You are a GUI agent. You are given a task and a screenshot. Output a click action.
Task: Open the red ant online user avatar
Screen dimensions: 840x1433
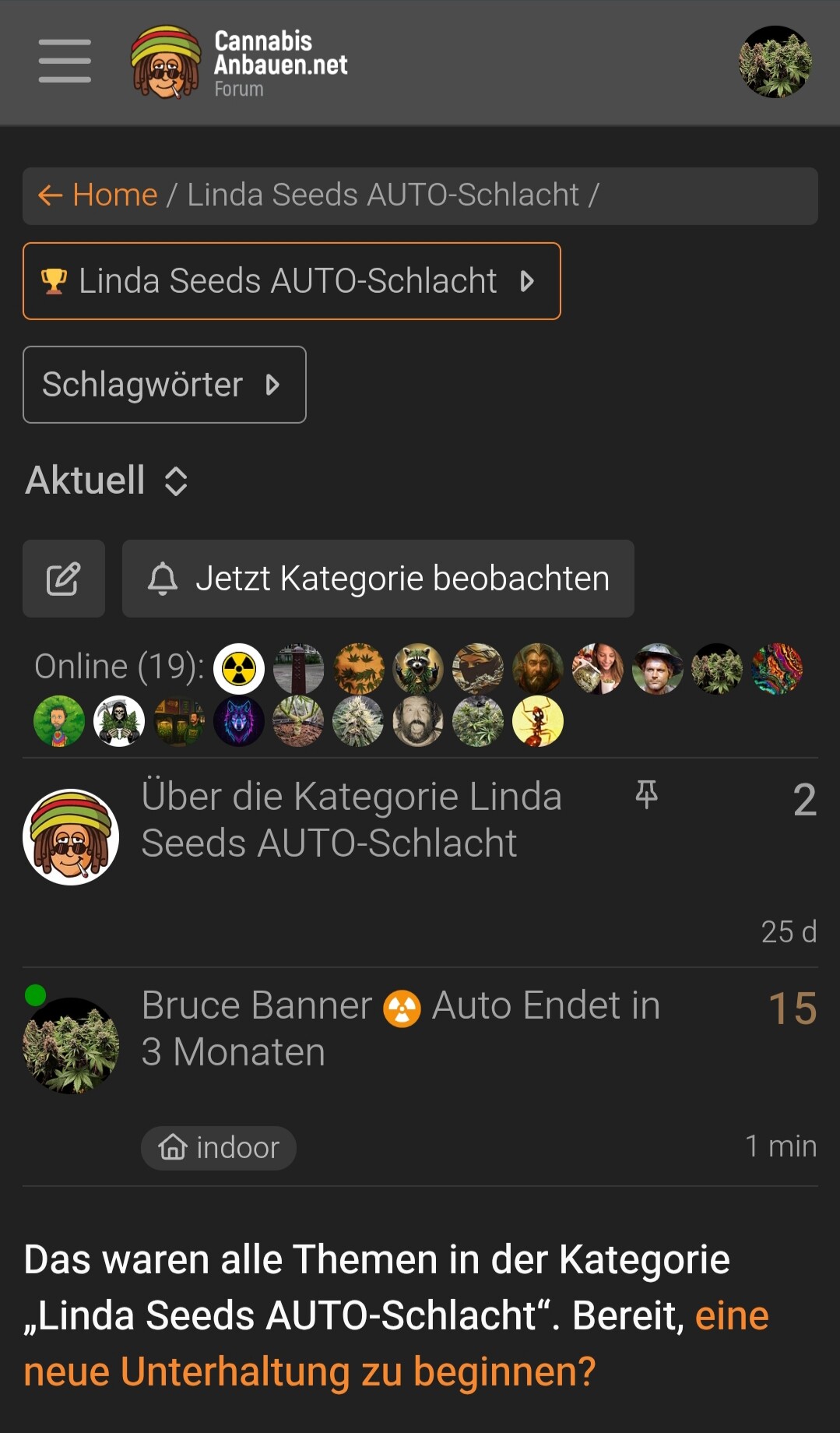538,721
